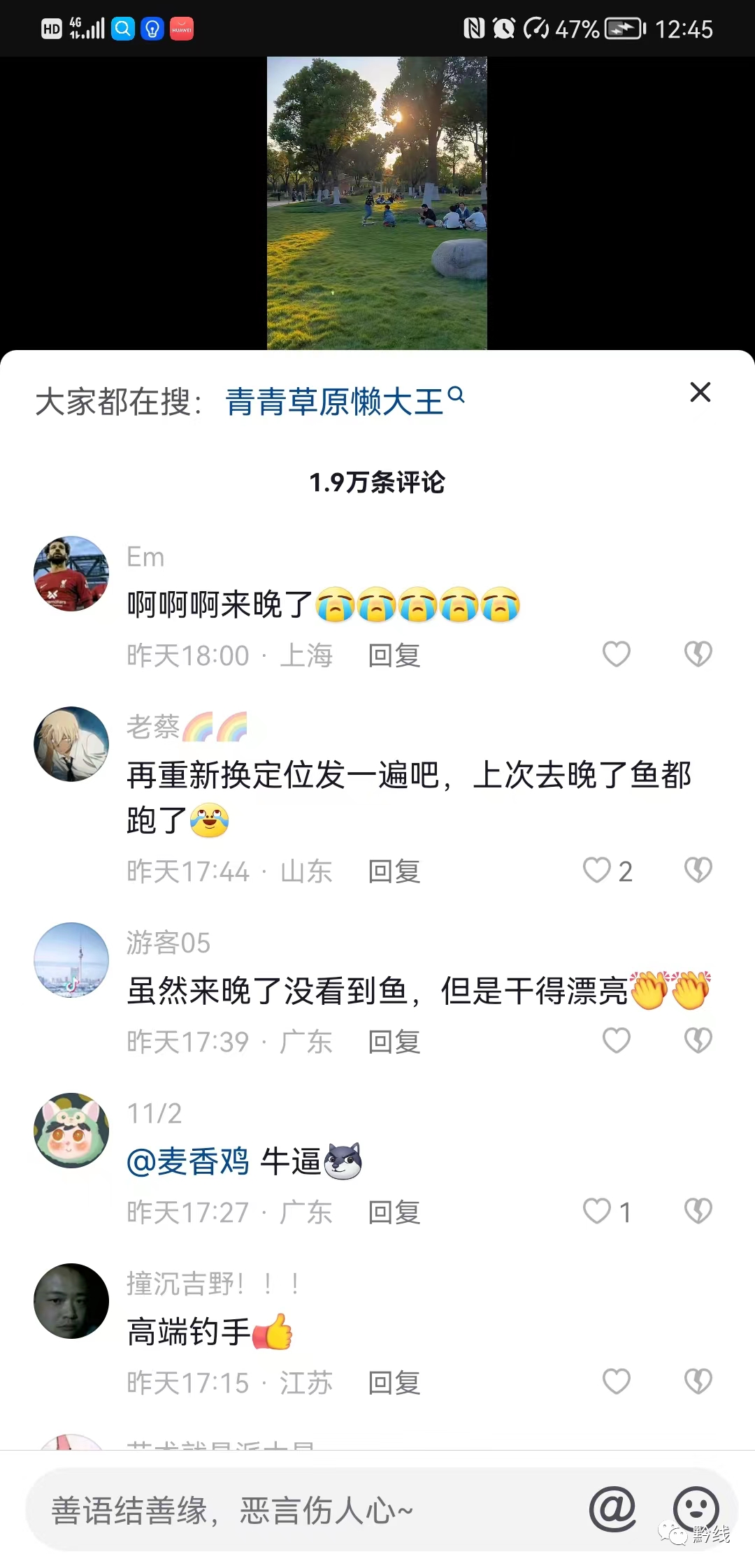Reply to 游客05's comment
Image resolution: width=755 pixels, height=1568 pixels.
[394, 1043]
